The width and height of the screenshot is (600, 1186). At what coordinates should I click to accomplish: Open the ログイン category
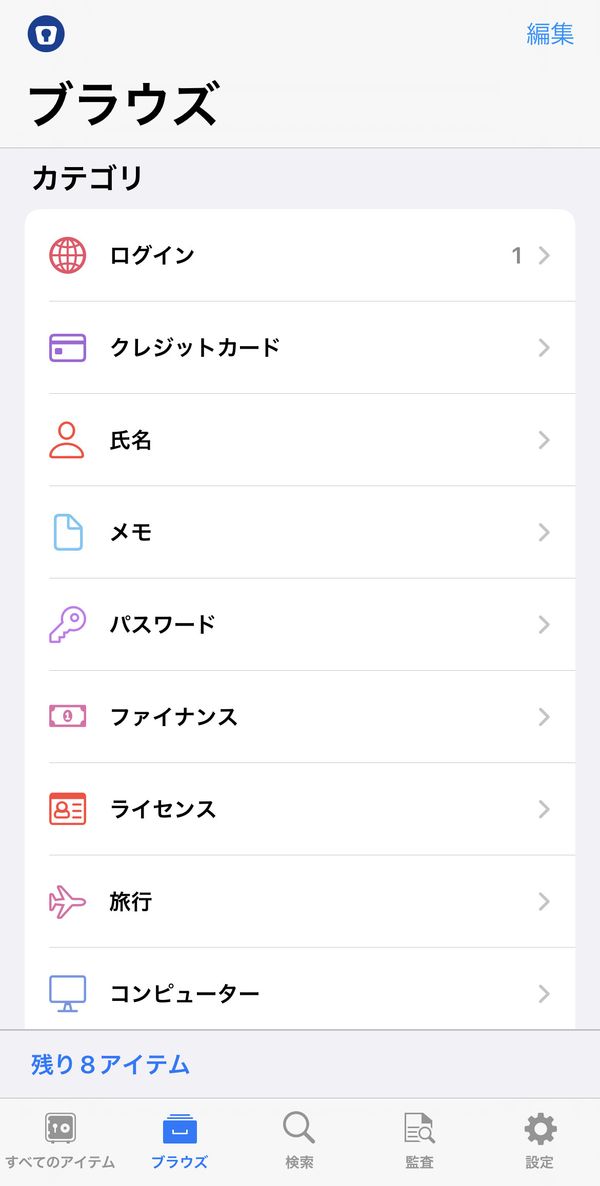[x=300, y=256]
